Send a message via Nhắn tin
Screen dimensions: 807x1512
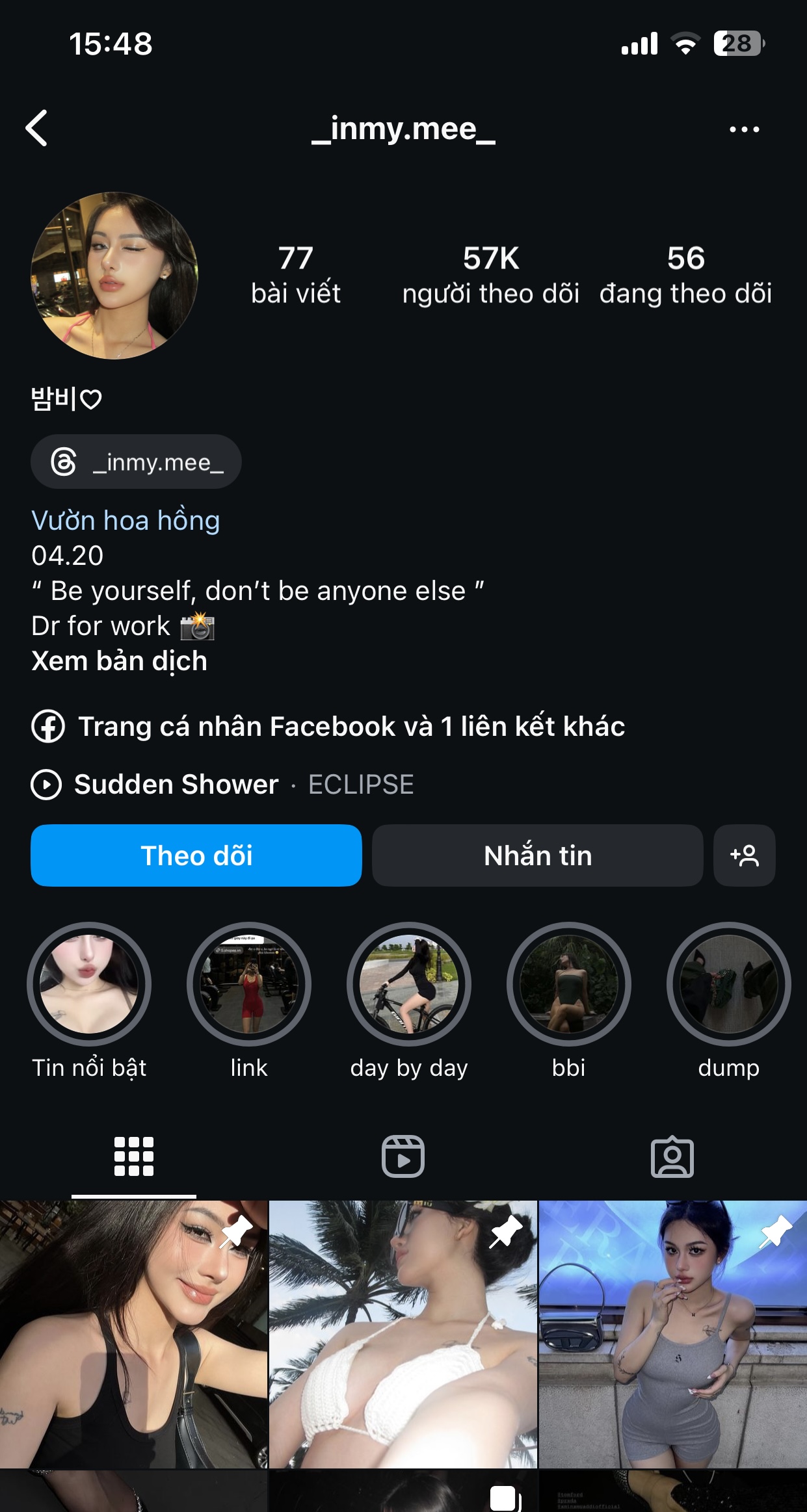(537, 855)
